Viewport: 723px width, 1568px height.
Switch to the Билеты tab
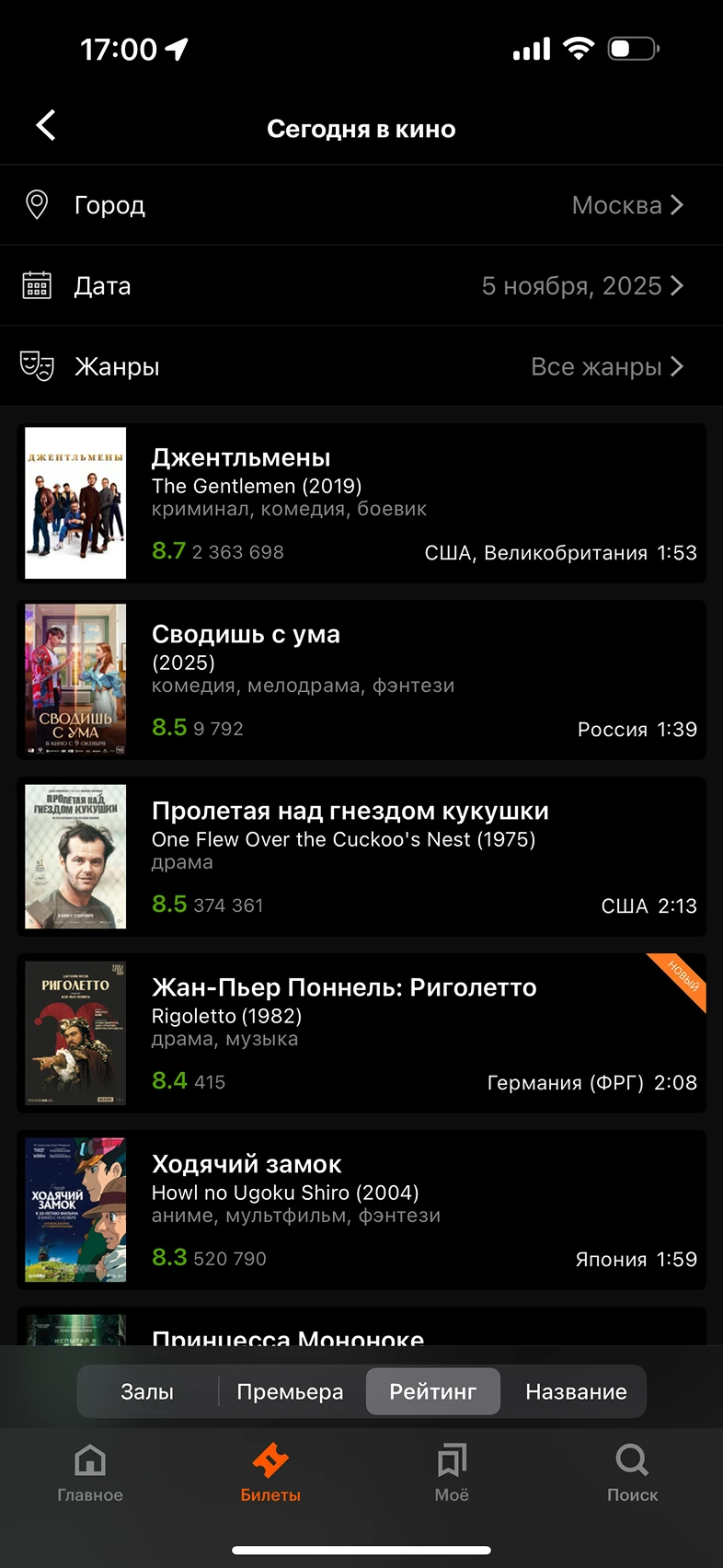(270, 1472)
